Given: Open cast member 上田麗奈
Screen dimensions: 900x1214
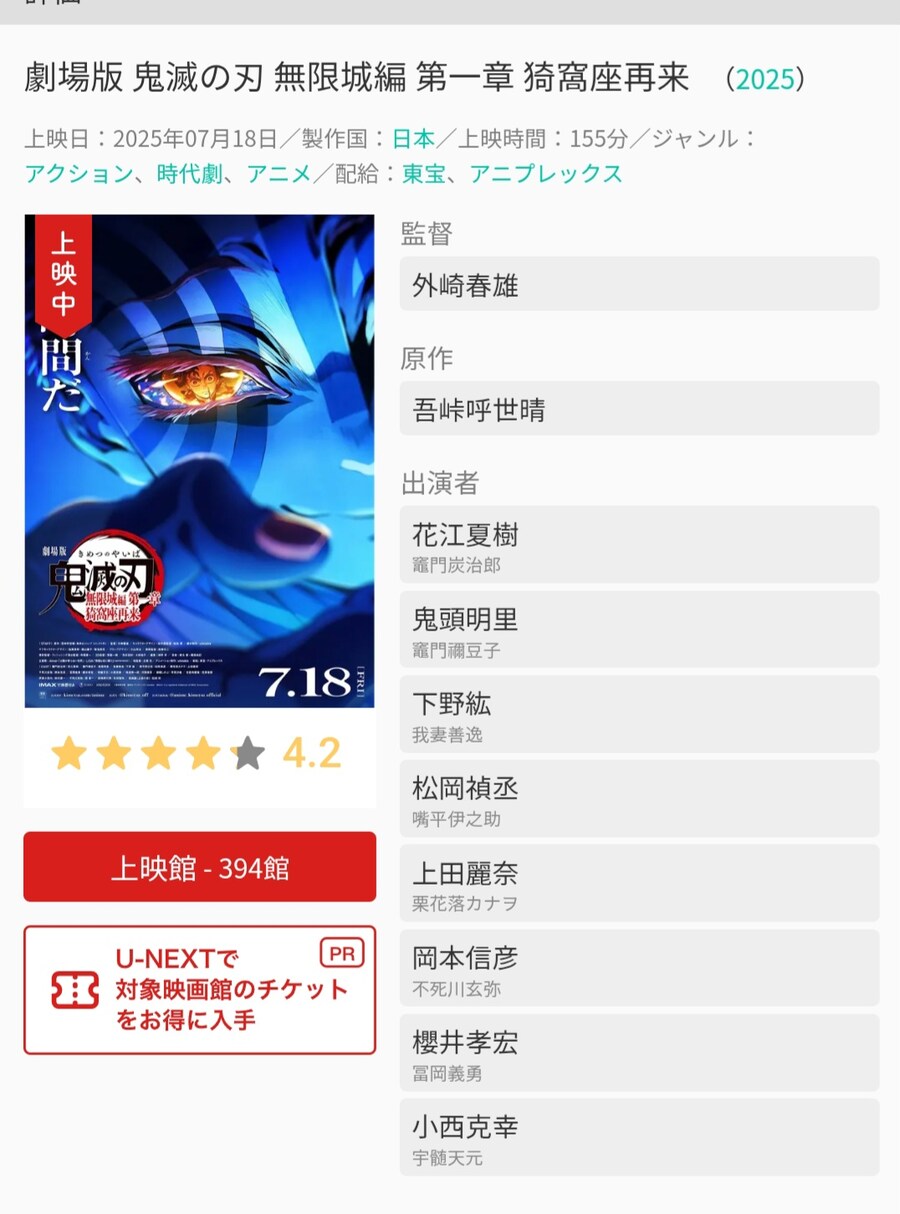Looking at the screenshot, I should click(639, 884).
